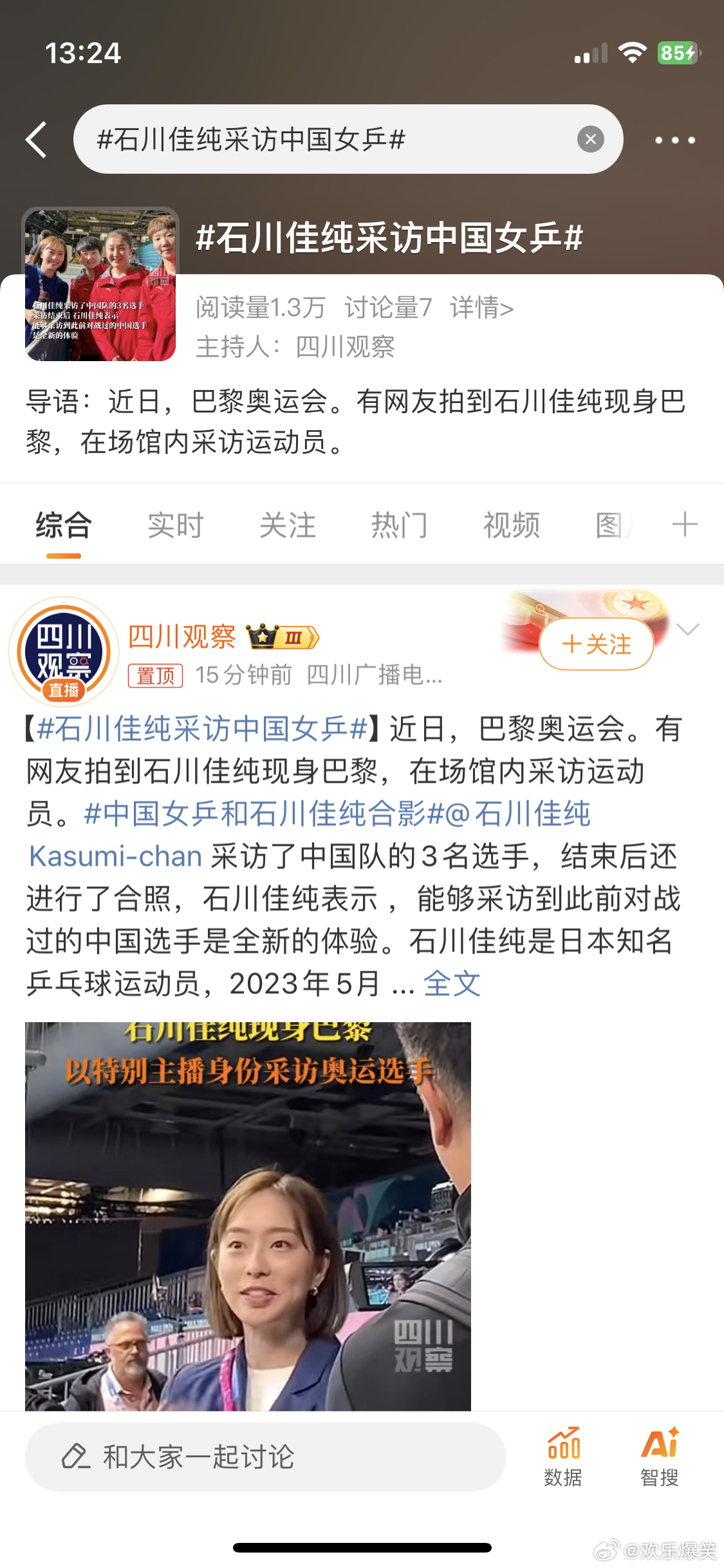Add a tab with the plus icon
Viewport: 724px width, 1568px height.
pyautogui.click(x=684, y=524)
